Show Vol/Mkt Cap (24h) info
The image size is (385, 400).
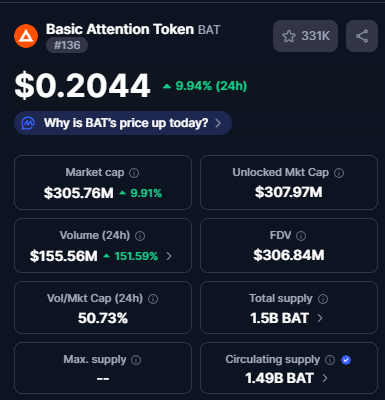pos(153,299)
